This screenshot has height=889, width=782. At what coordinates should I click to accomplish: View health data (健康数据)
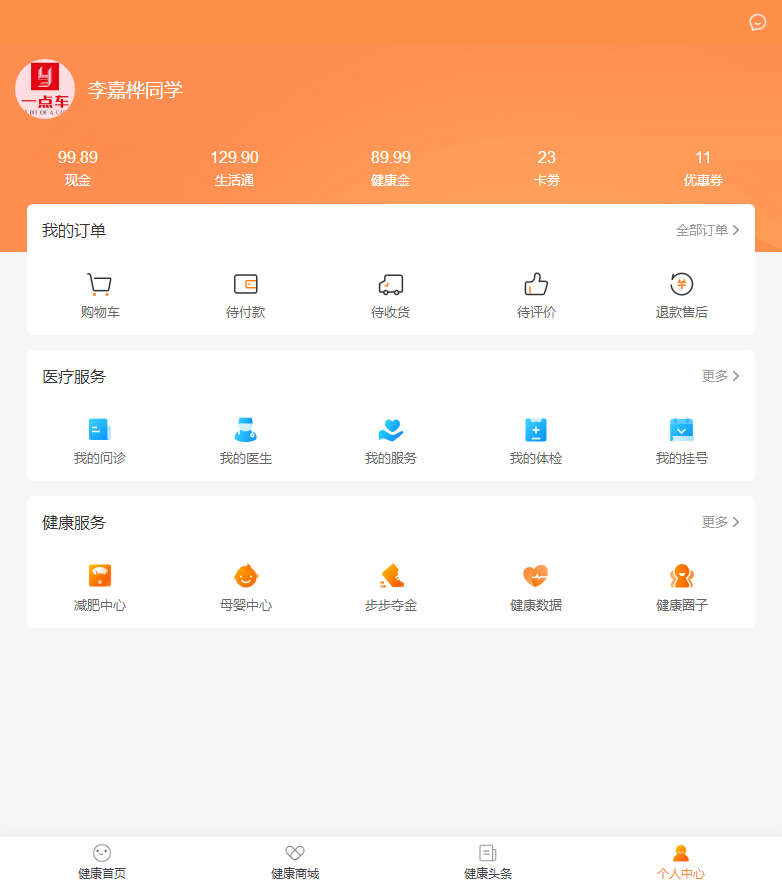tap(536, 587)
